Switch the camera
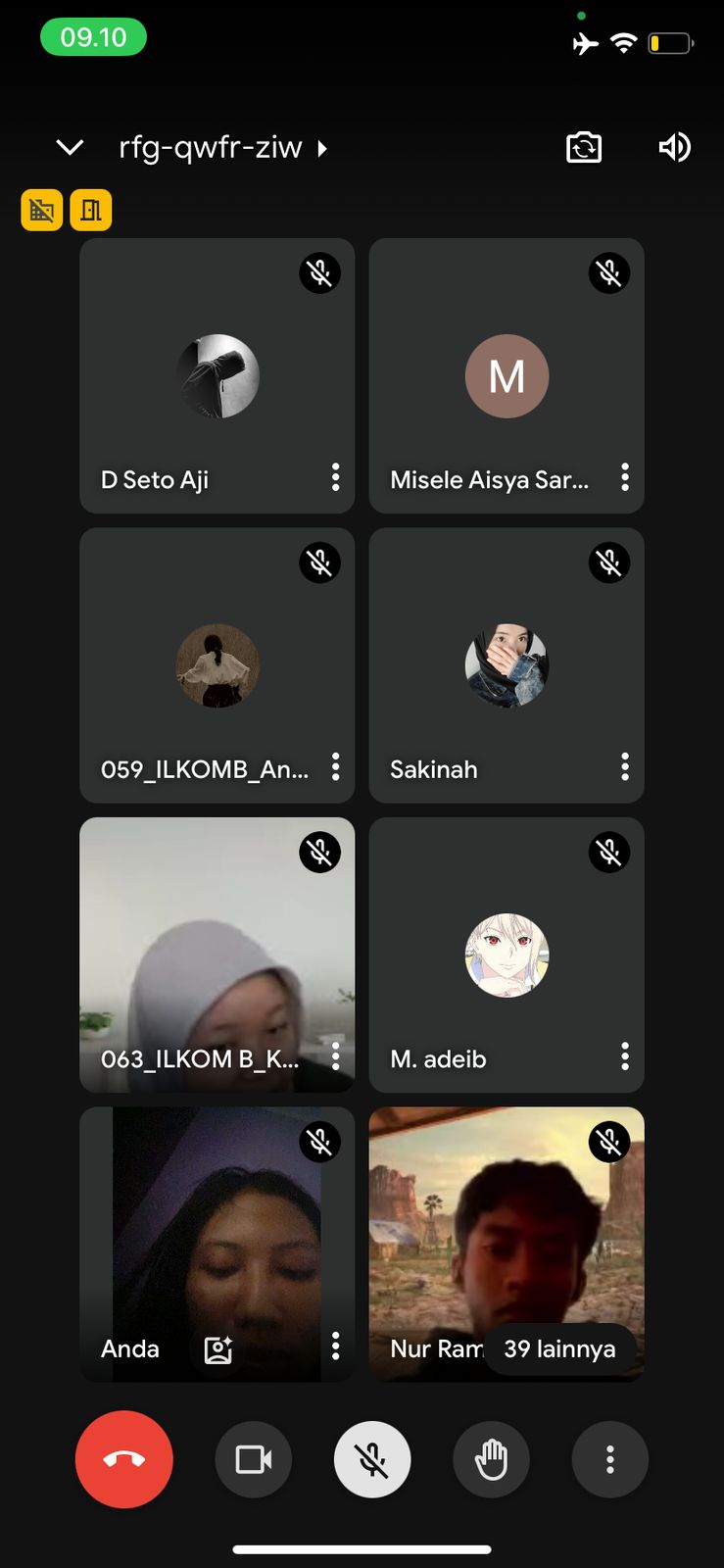724x1568 pixels. pyautogui.click(x=584, y=148)
